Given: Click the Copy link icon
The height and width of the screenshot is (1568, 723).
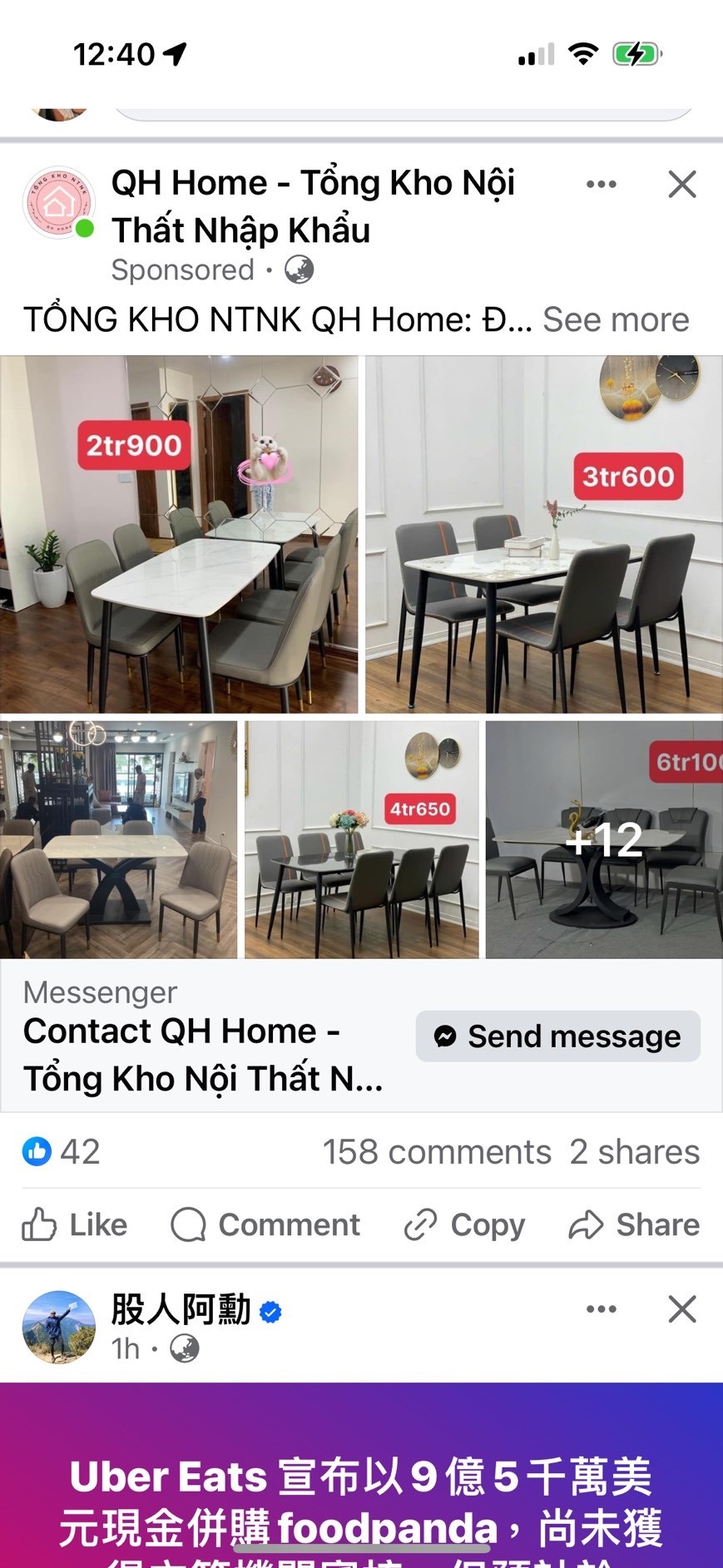Looking at the screenshot, I should click(421, 1224).
